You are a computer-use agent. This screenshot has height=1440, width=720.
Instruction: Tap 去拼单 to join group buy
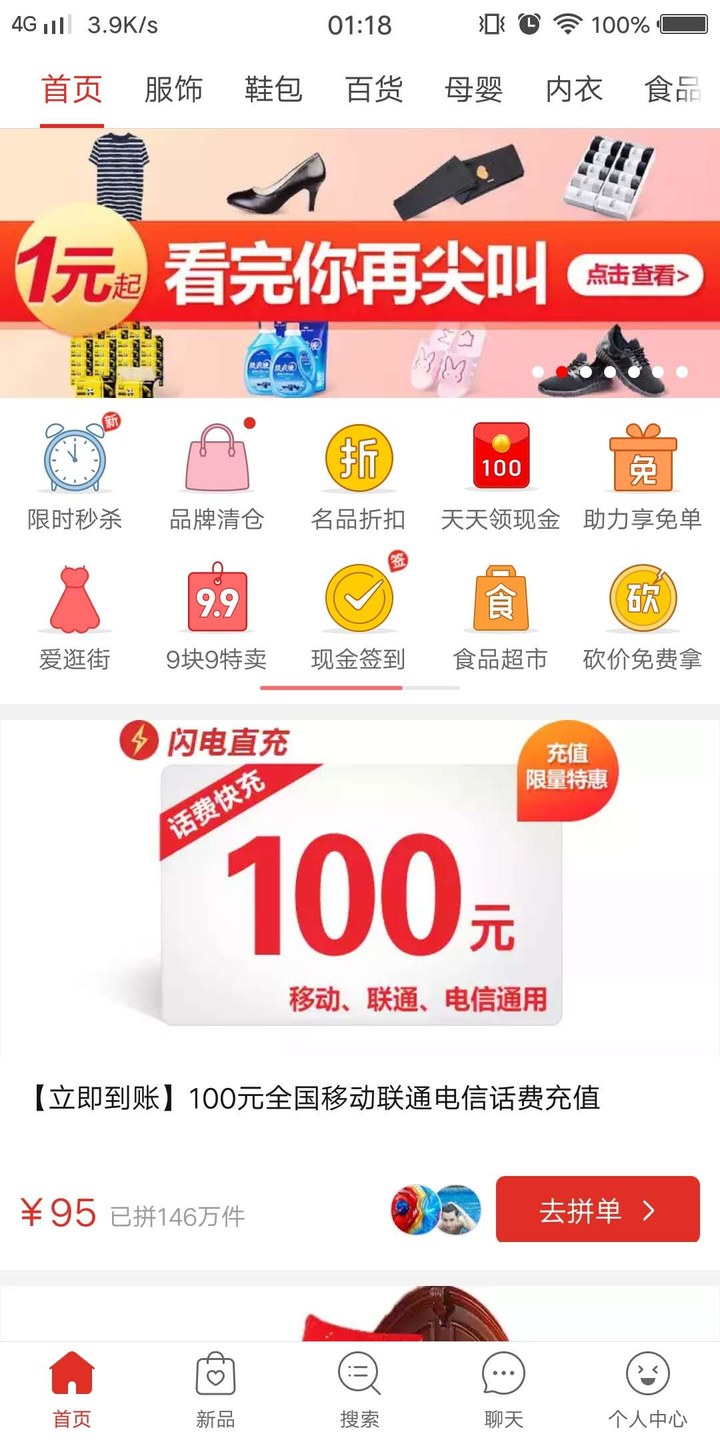pyautogui.click(x=597, y=1210)
